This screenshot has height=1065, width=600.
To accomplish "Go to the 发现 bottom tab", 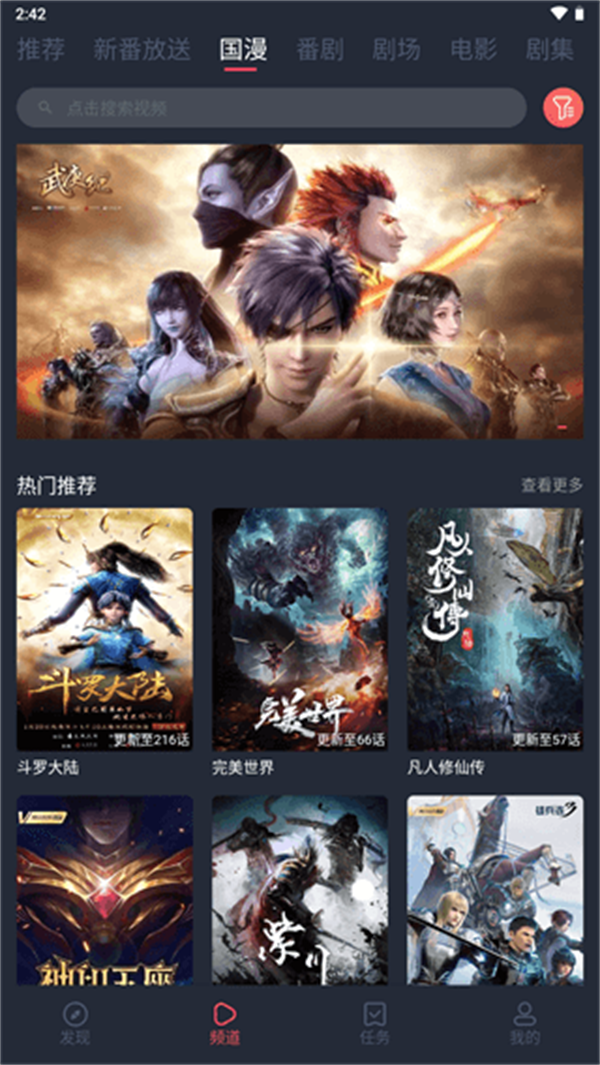I will point(75,1023).
